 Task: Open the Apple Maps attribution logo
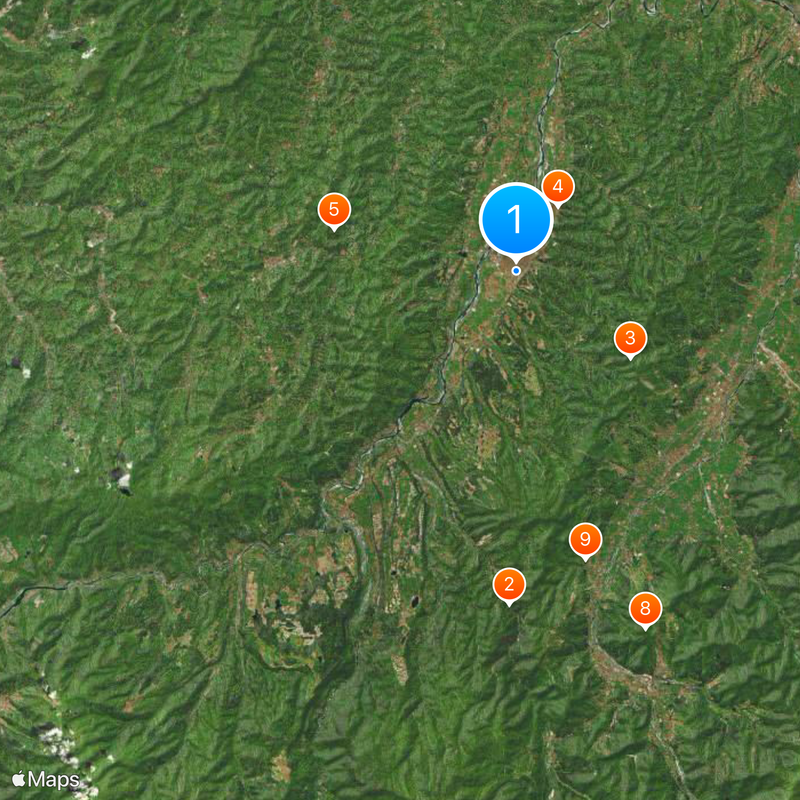tap(46, 779)
